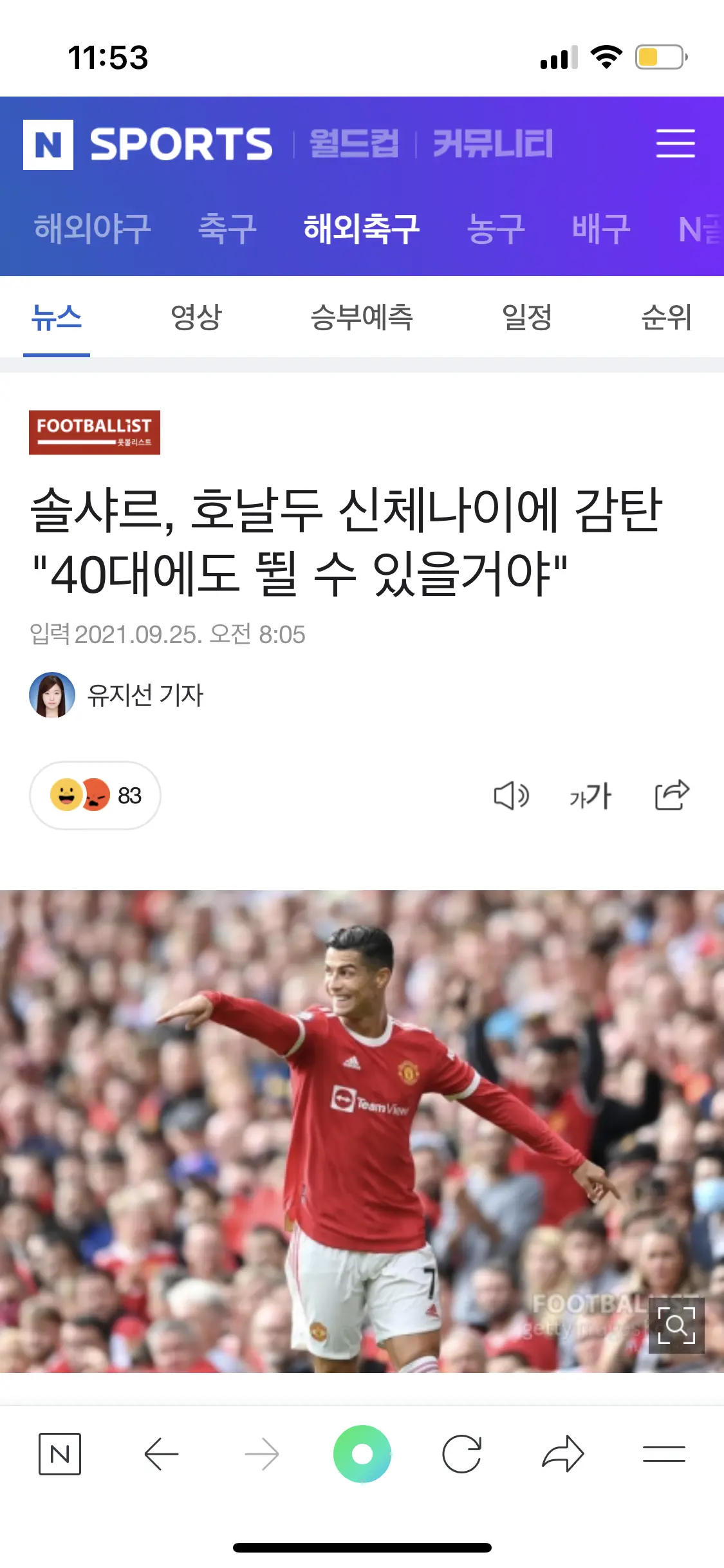
Task: Open the 커뮤니티 section link
Action: click(493, 144)
